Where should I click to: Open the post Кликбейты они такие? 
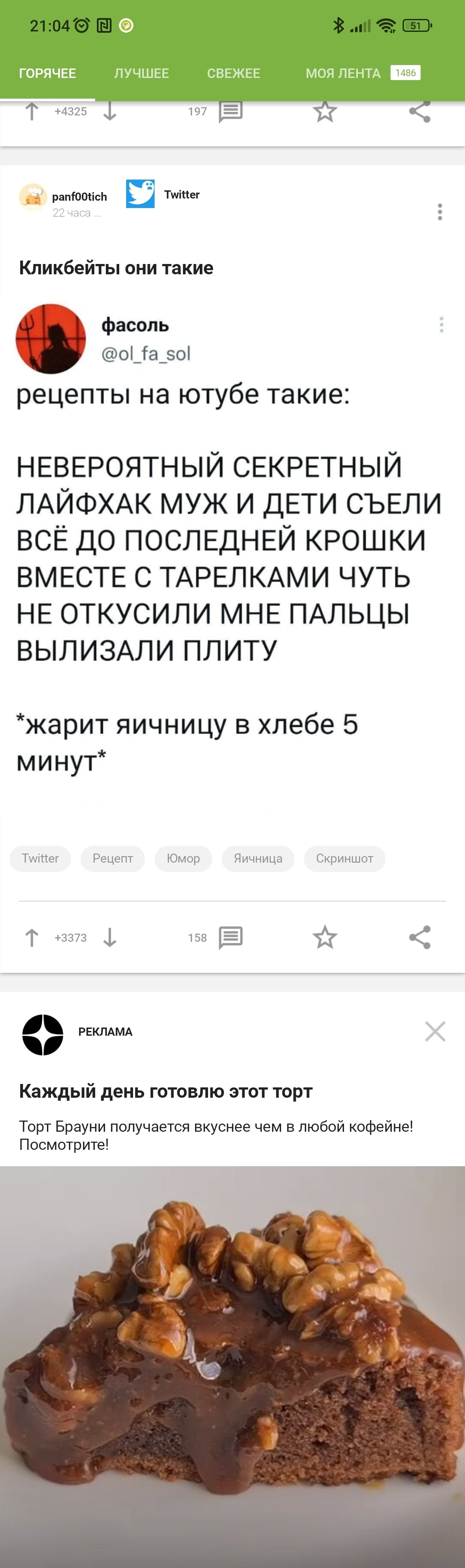[116, 268]
